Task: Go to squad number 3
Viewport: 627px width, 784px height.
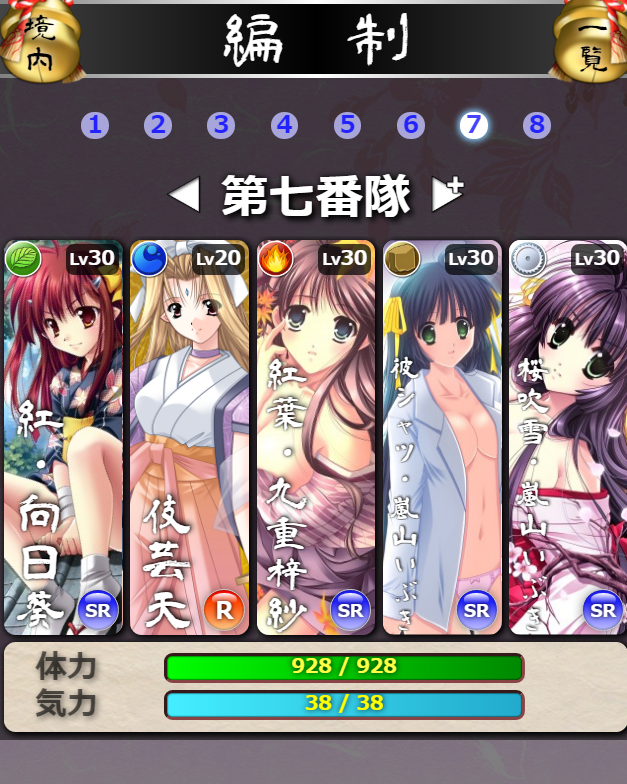Action: 221,125
